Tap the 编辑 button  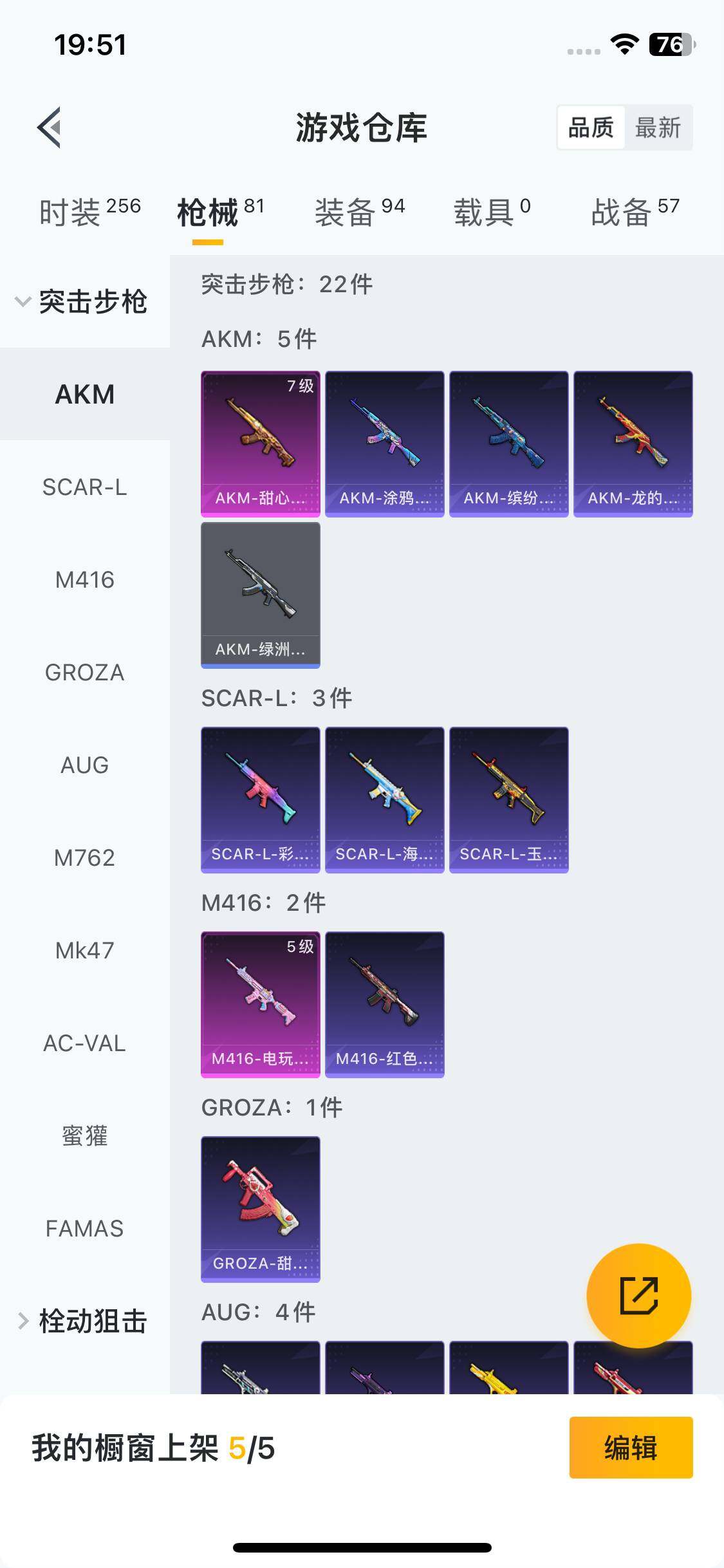(x=631, y=1448)
